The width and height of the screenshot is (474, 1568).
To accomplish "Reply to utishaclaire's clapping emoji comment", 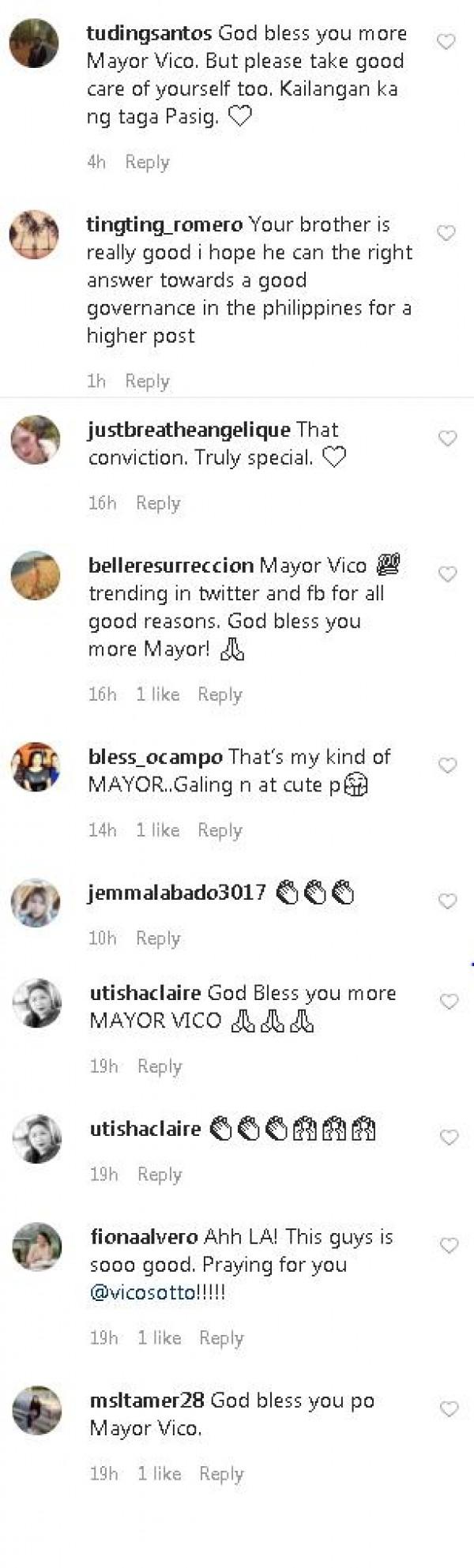I will coord(159,1175).
